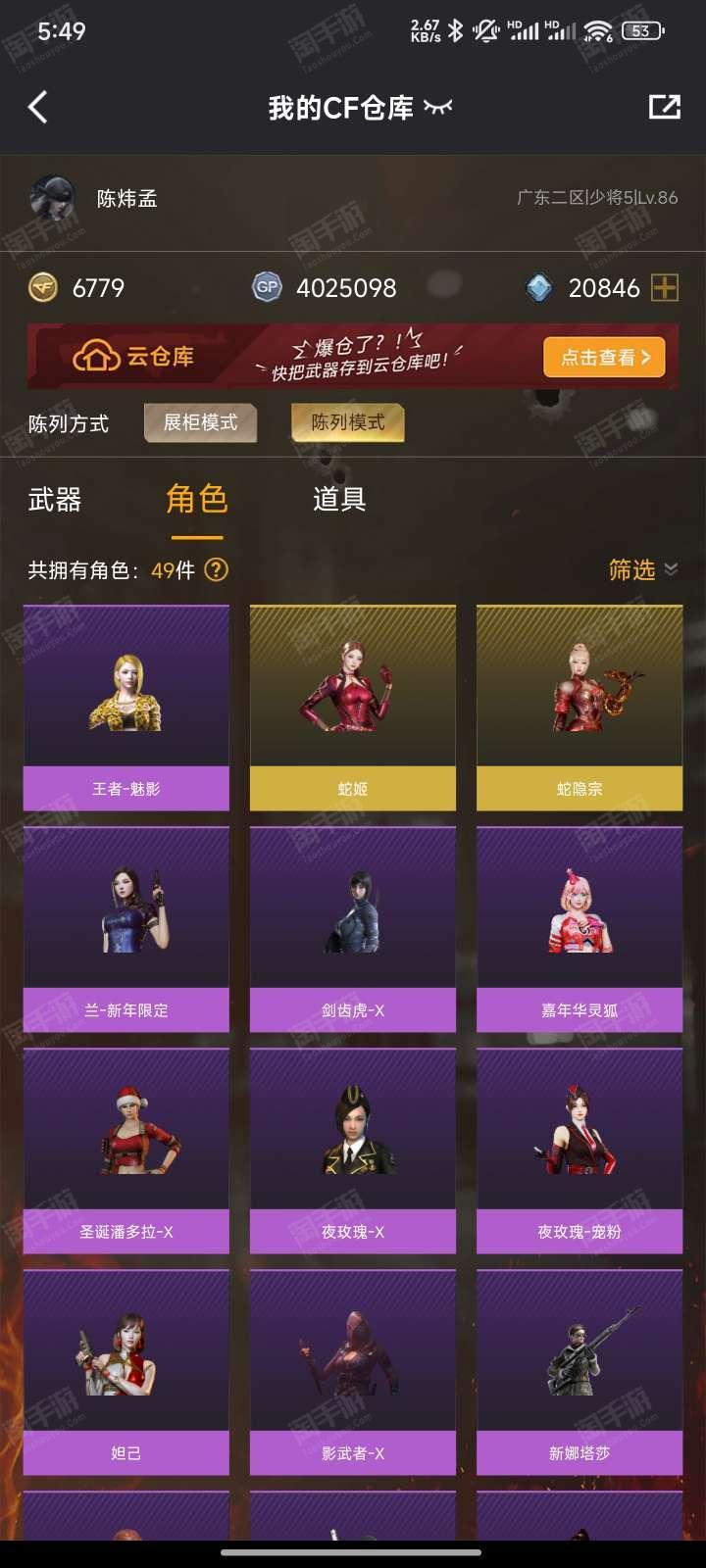This screenshot has width=706, height=1568.
Task: Select the 陈列模式 display mode
Action: tap(347, 422)
